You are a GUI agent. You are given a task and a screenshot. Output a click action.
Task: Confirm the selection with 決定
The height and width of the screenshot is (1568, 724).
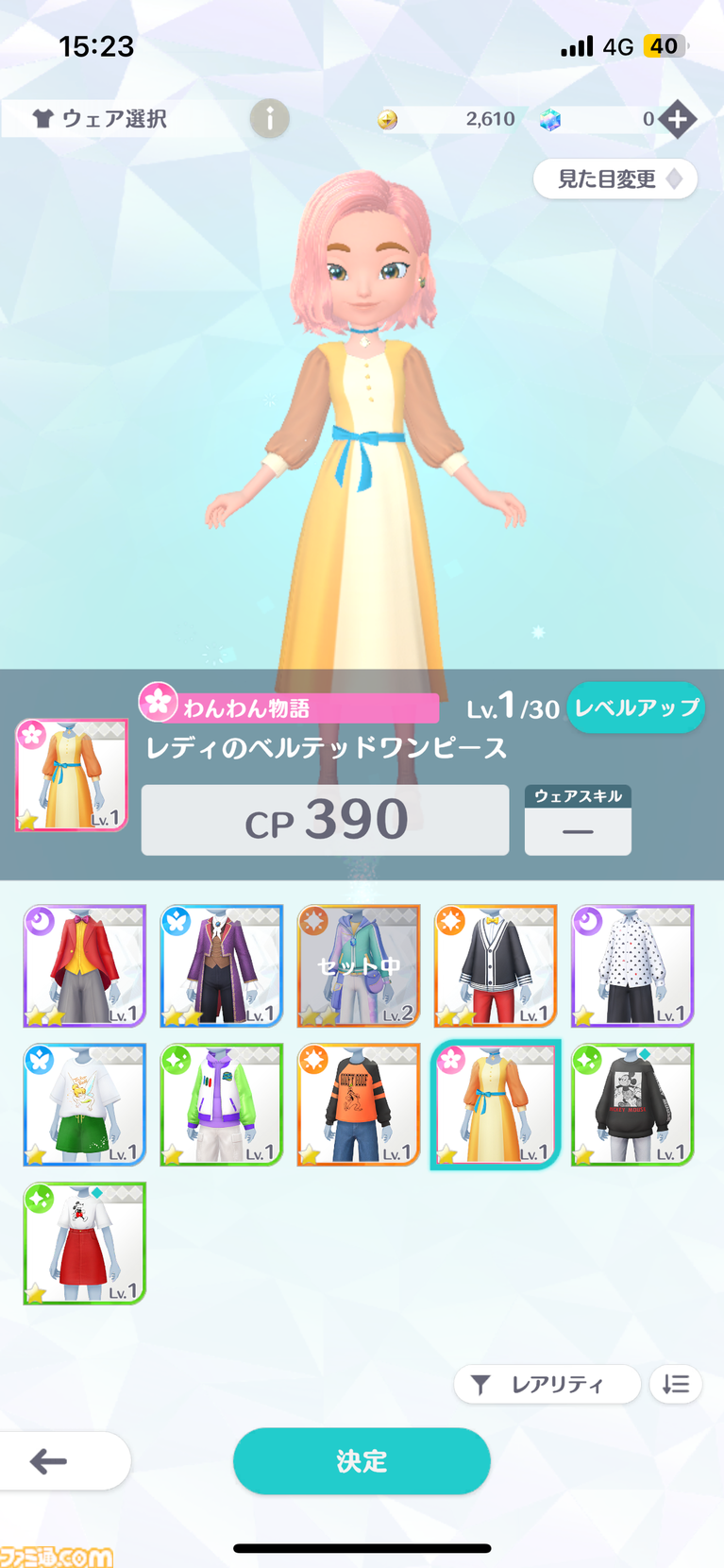coord(362,1461)
